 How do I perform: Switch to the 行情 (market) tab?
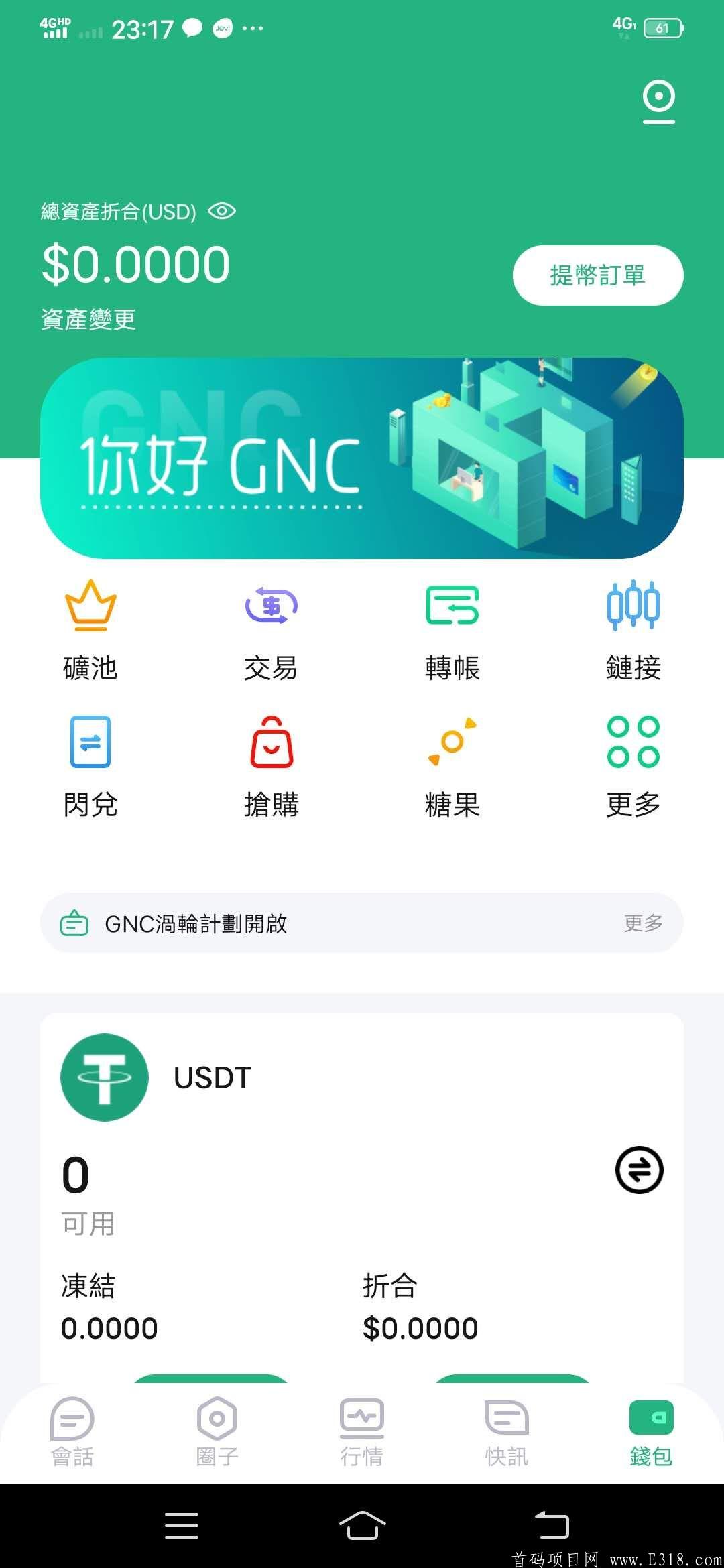(361, 1427)
